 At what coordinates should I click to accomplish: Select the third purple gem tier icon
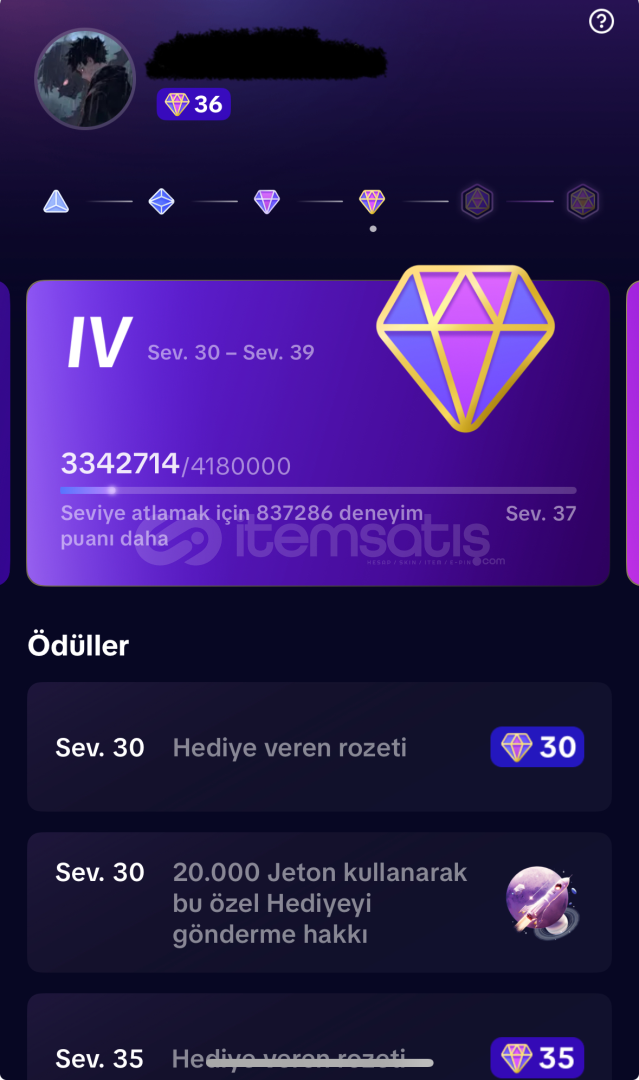(267, 202)
